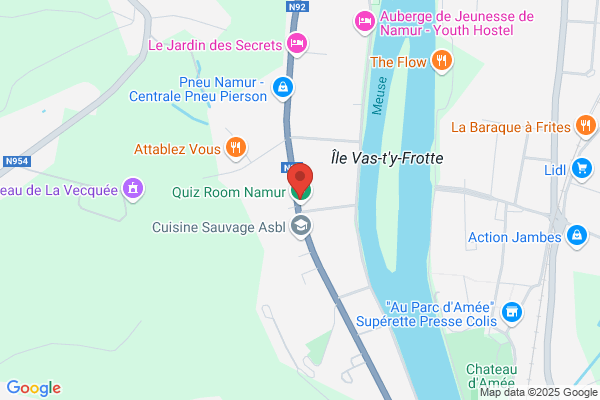Select the Lidl shopping cart marker
Screen dimensions: 600x400
582,169
